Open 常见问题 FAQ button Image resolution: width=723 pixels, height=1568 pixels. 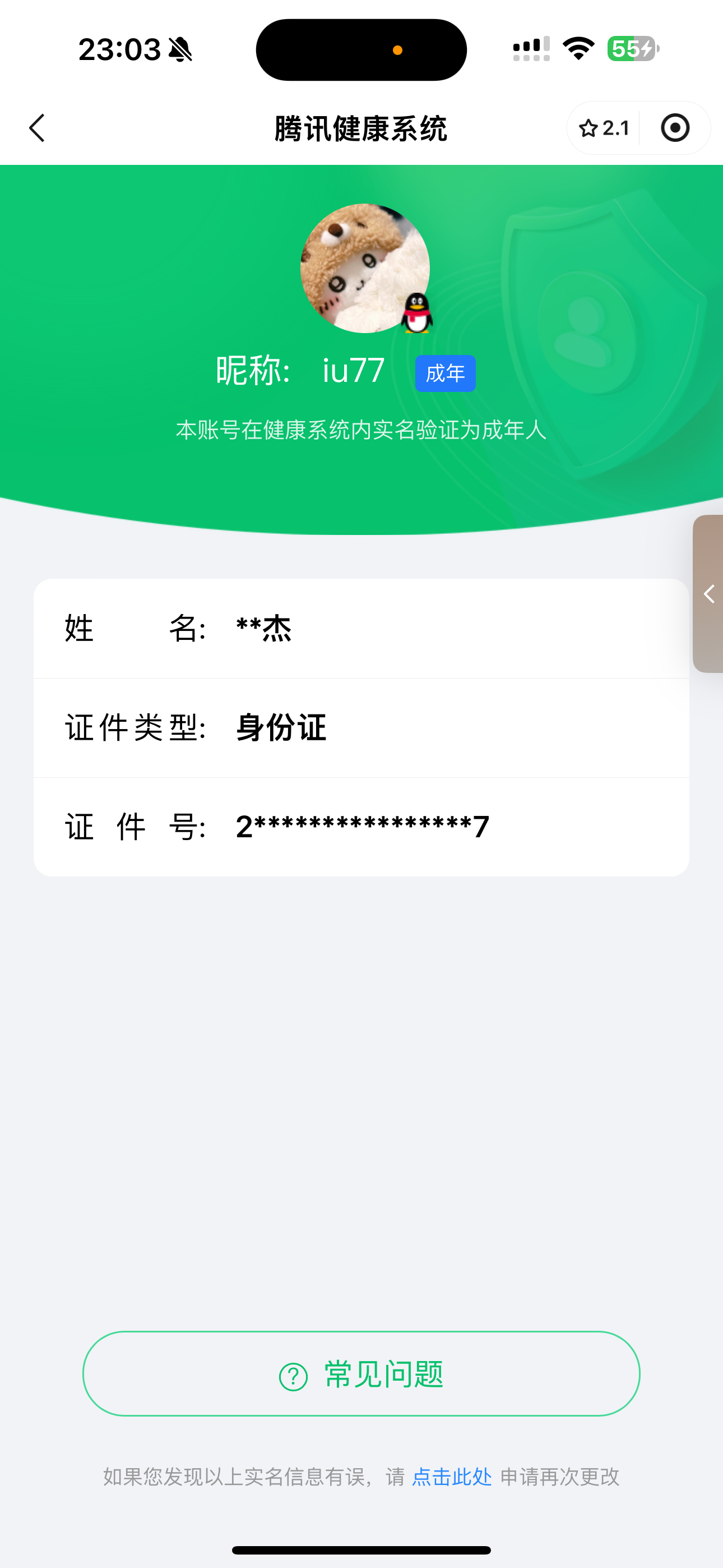361,1374
